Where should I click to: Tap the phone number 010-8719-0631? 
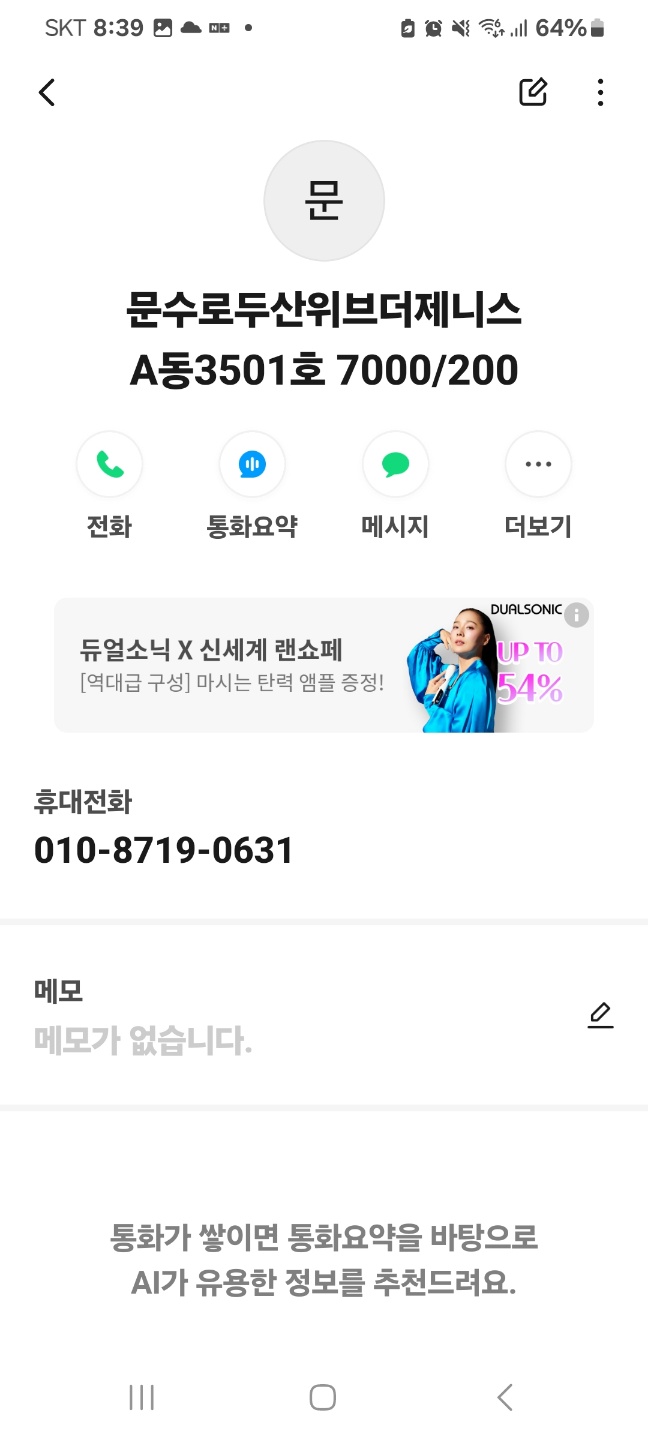coord(164,851)
